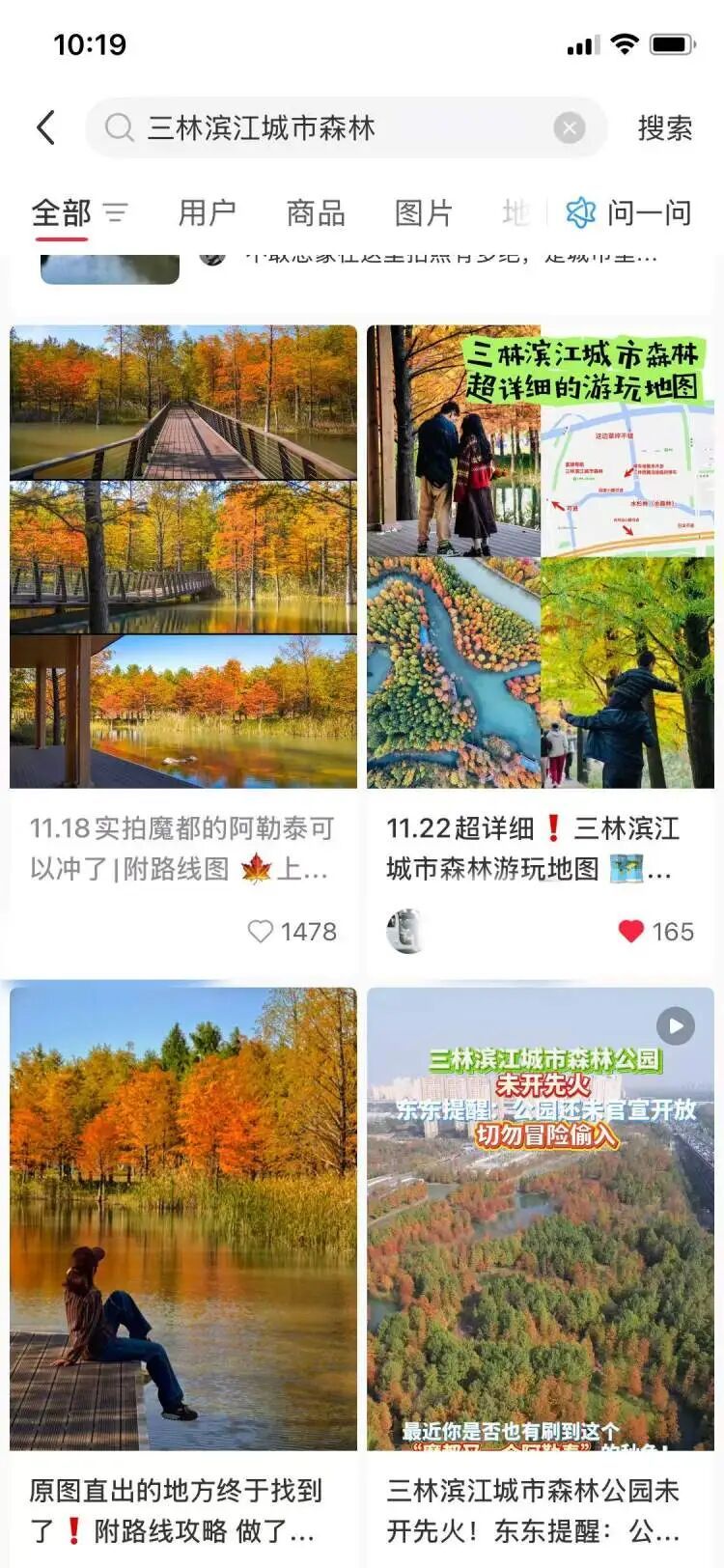Clear the search text

[x=569, y=127]
